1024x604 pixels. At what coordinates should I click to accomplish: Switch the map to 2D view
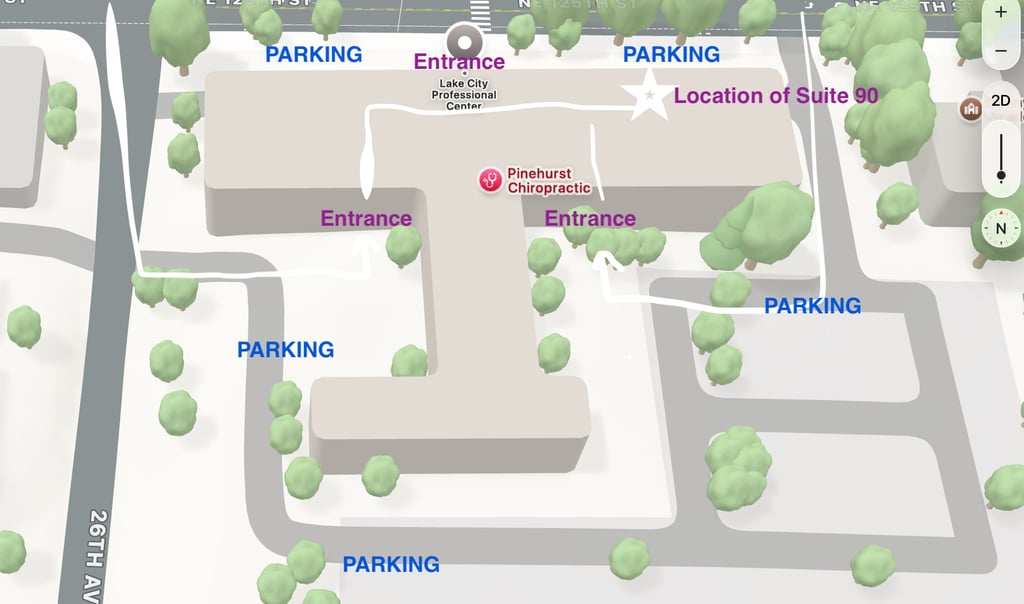1001,101
